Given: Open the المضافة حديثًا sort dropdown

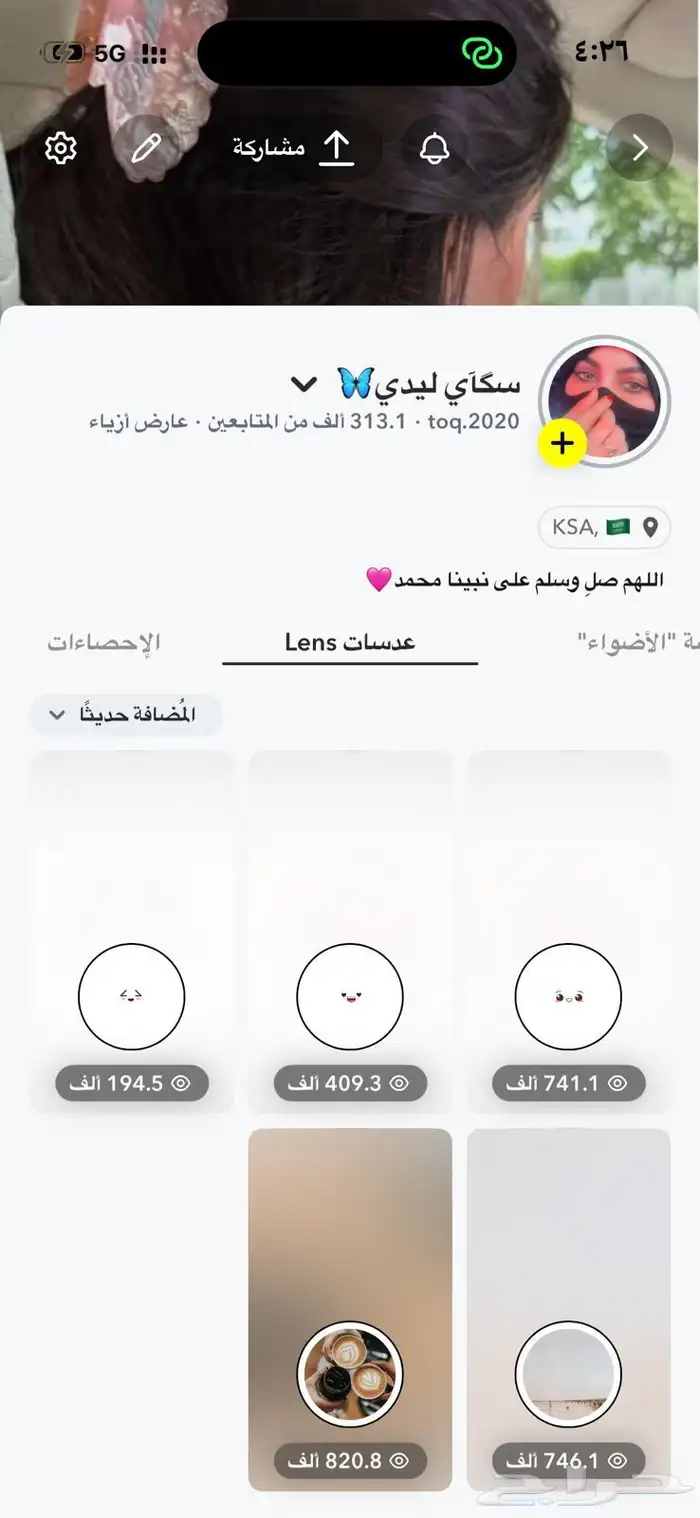Looking at the screenshot, I should 126,715.
